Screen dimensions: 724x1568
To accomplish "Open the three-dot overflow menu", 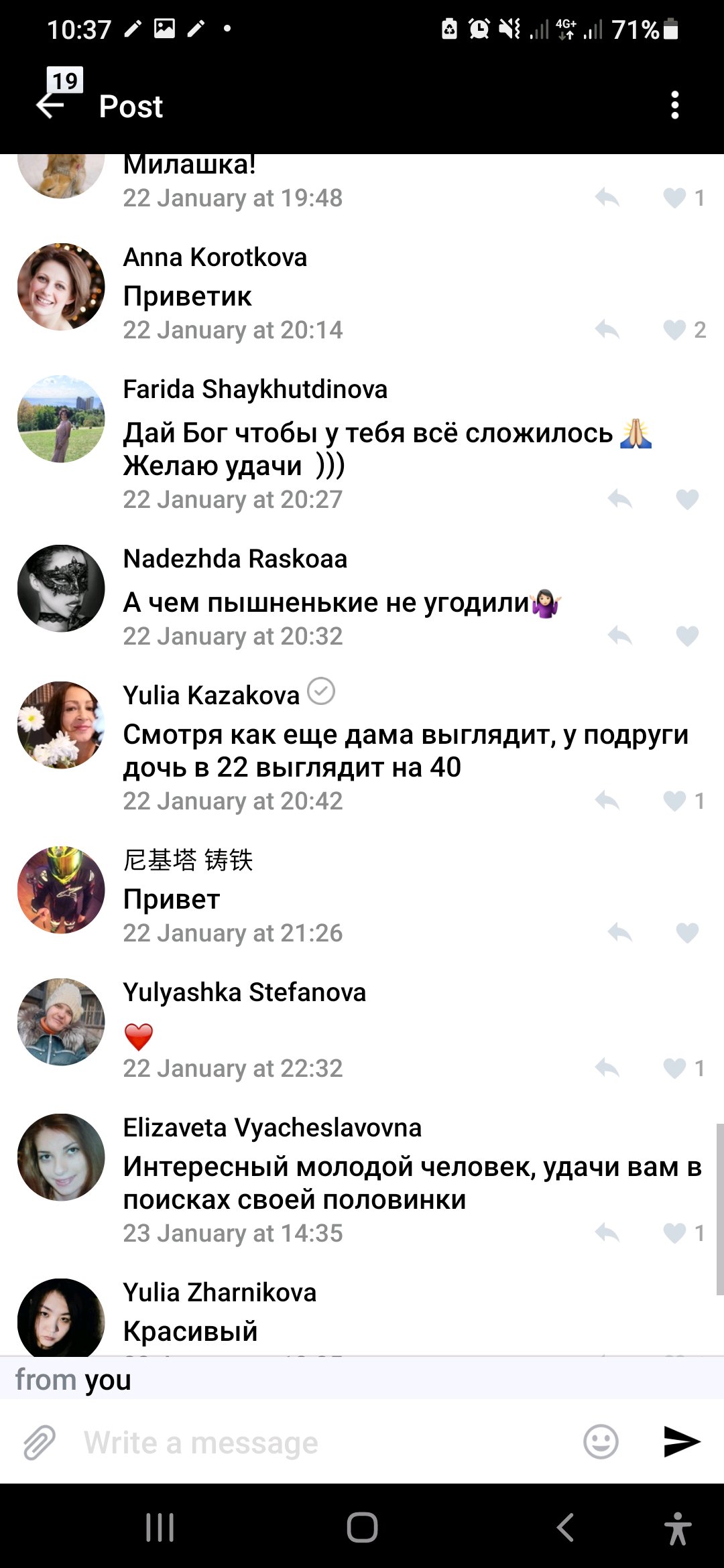I will (x=674, y=106).
